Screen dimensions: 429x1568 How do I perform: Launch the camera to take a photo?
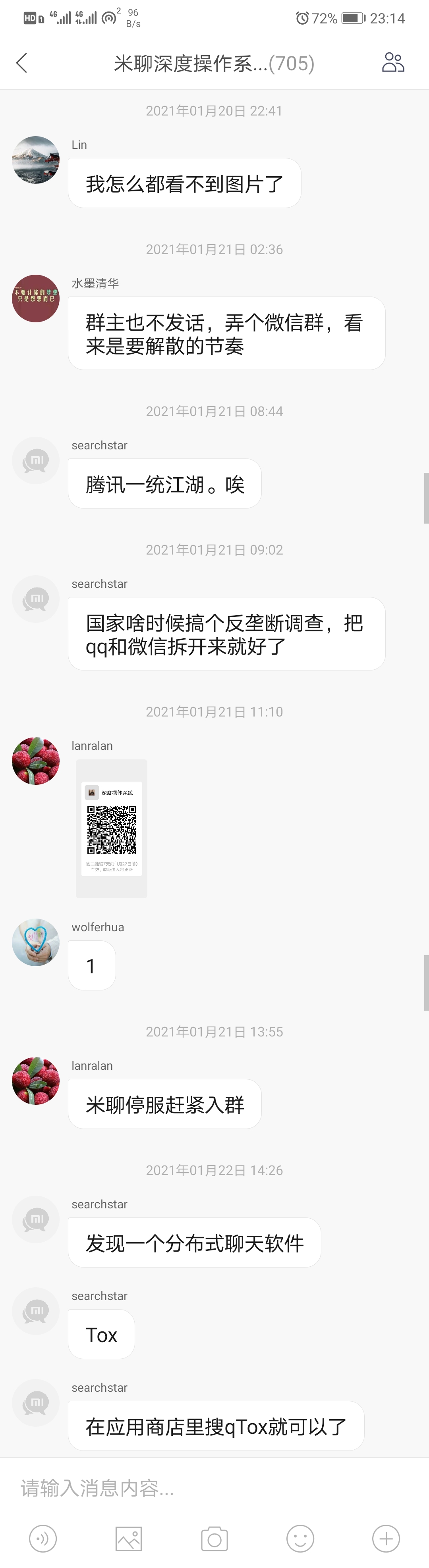point(214,1539)
